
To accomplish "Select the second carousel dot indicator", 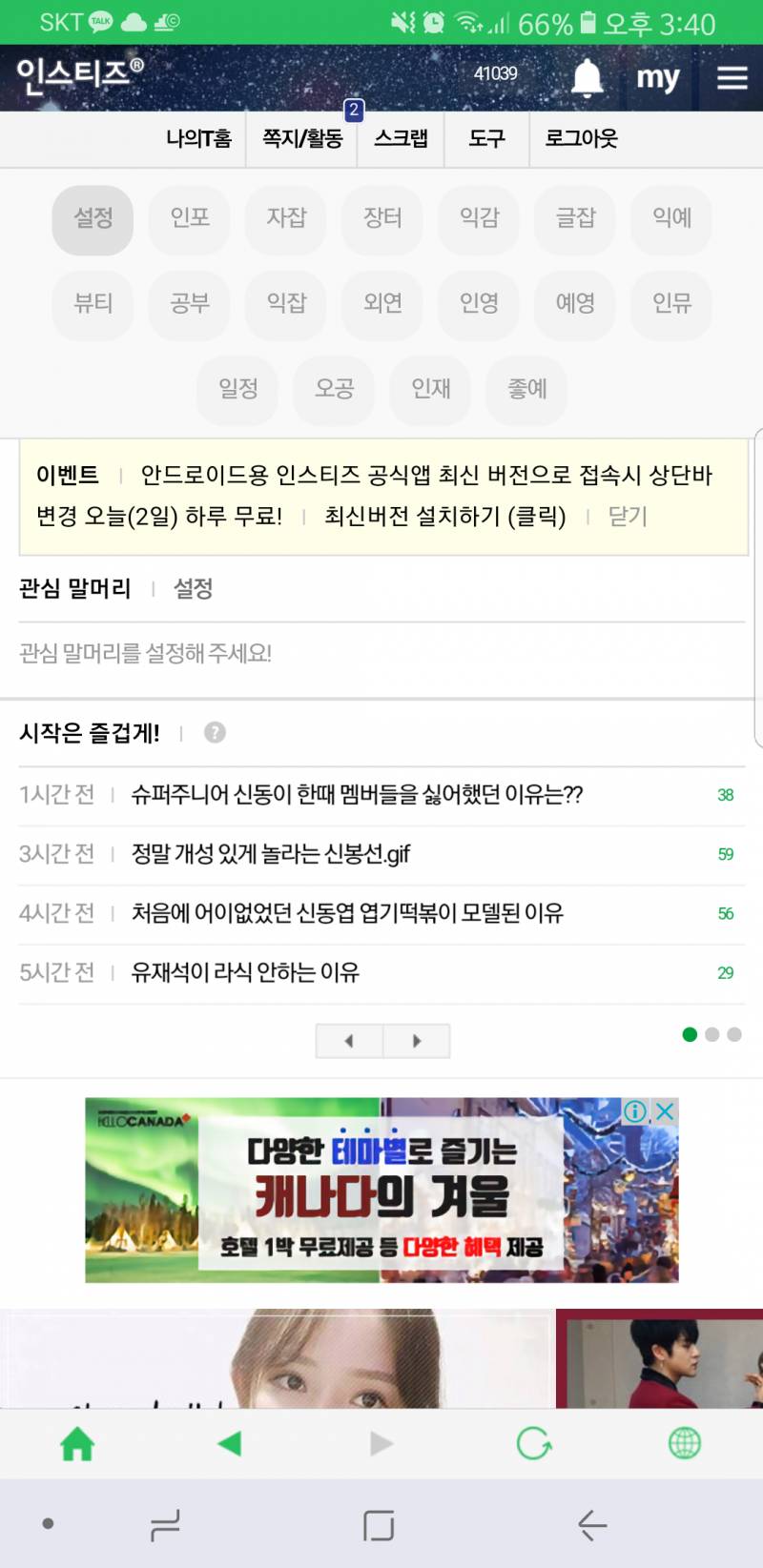I will pyautogui.click(x=712, y=1033).
